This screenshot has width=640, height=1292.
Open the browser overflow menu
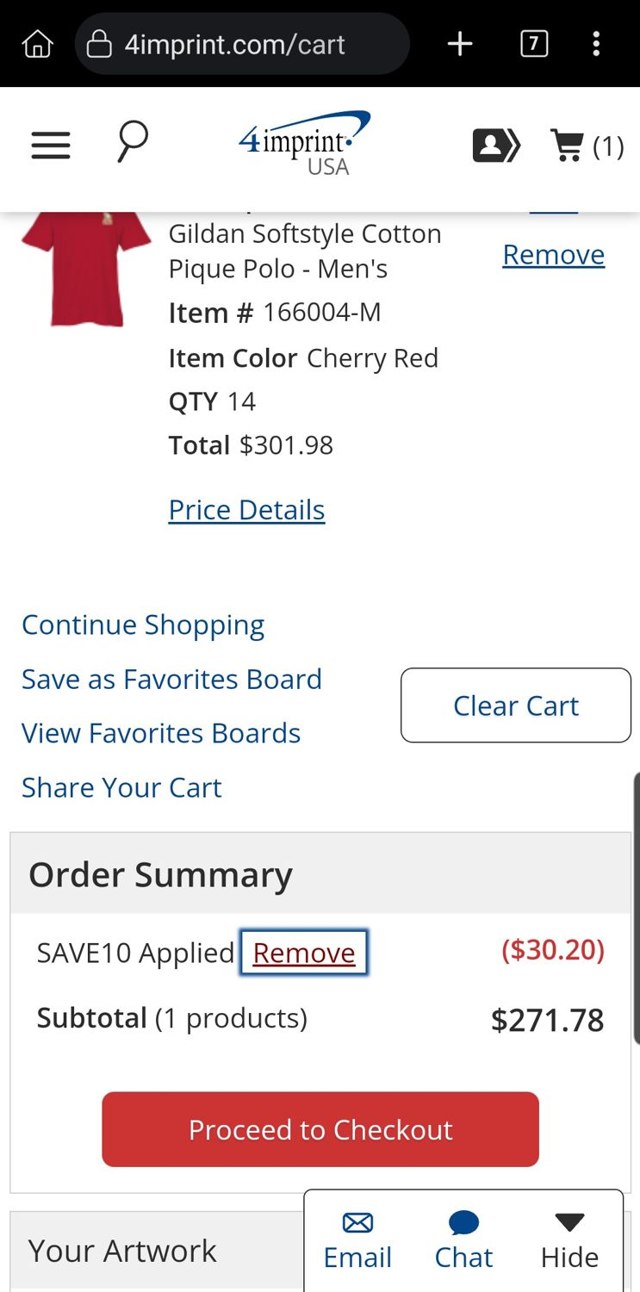[x=596, y=44]
